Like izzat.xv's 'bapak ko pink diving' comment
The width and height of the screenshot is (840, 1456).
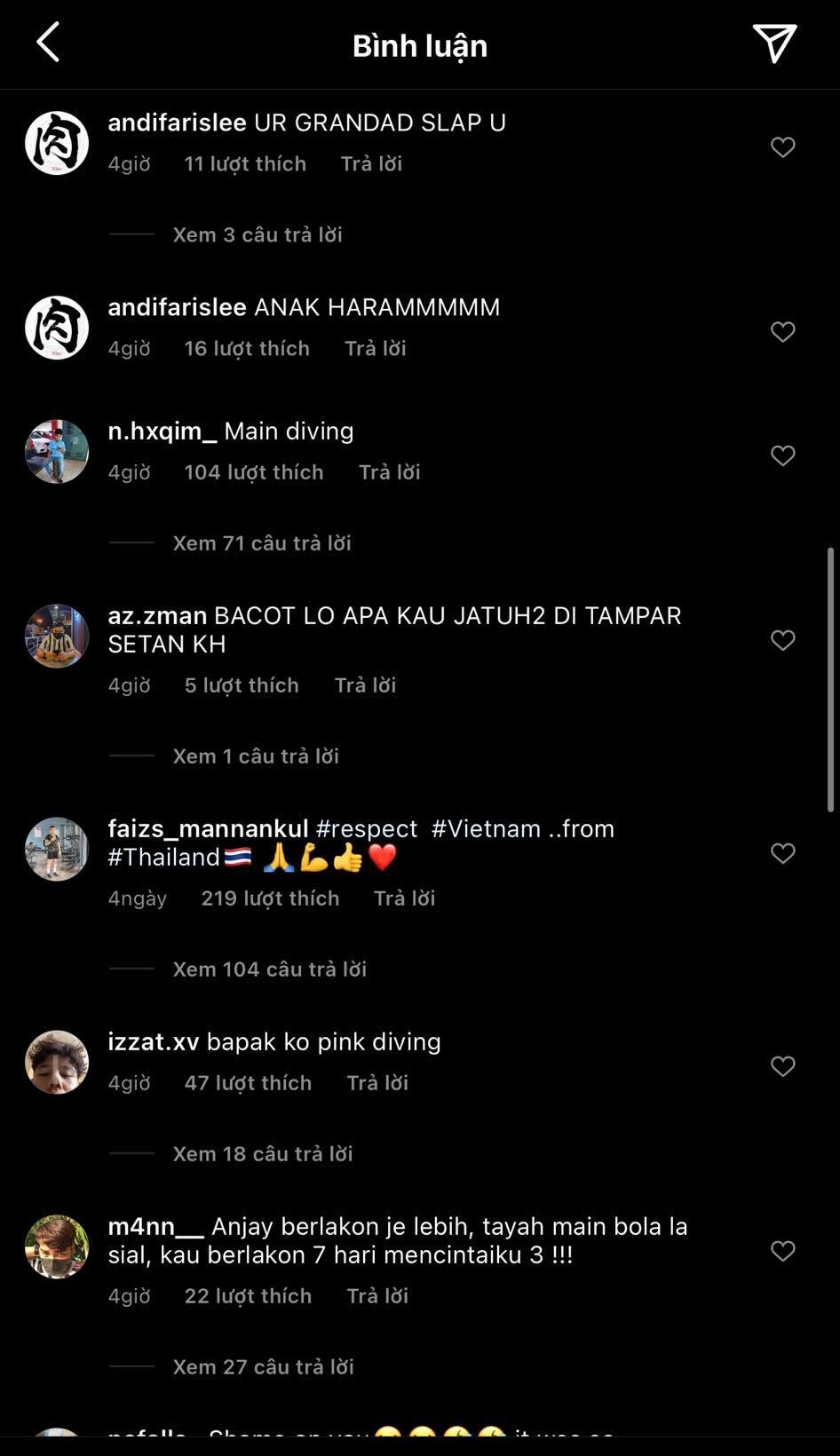point(782,1067)
